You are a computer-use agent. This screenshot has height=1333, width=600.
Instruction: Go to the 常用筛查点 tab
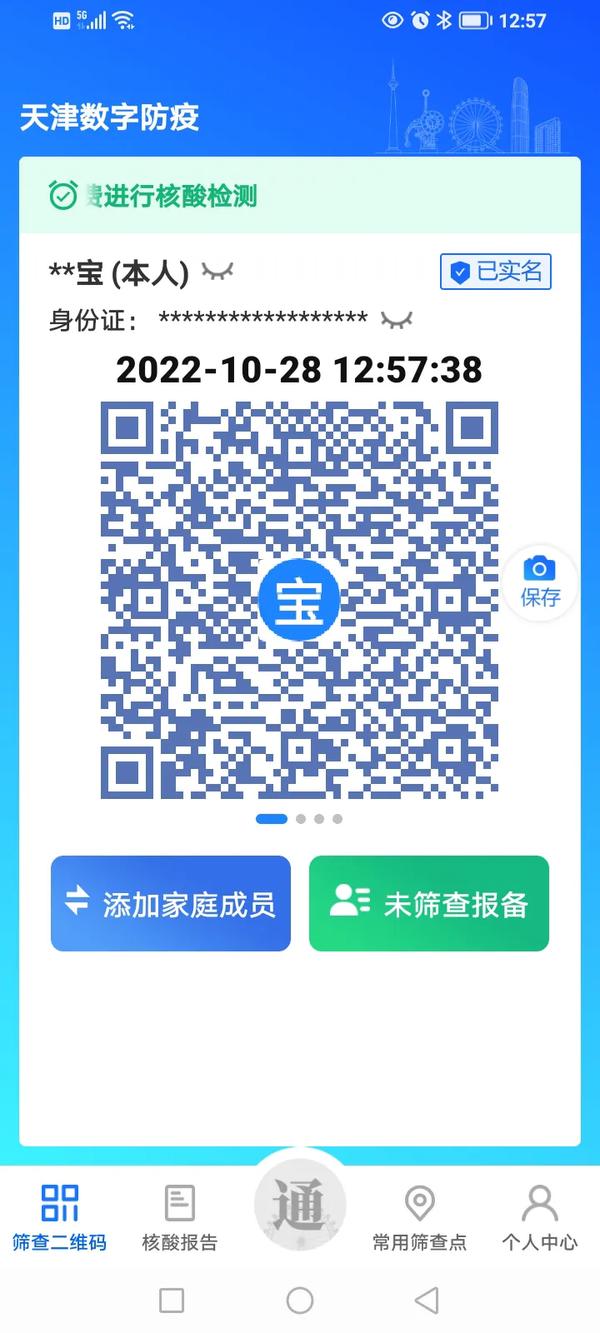(419, 1218)
